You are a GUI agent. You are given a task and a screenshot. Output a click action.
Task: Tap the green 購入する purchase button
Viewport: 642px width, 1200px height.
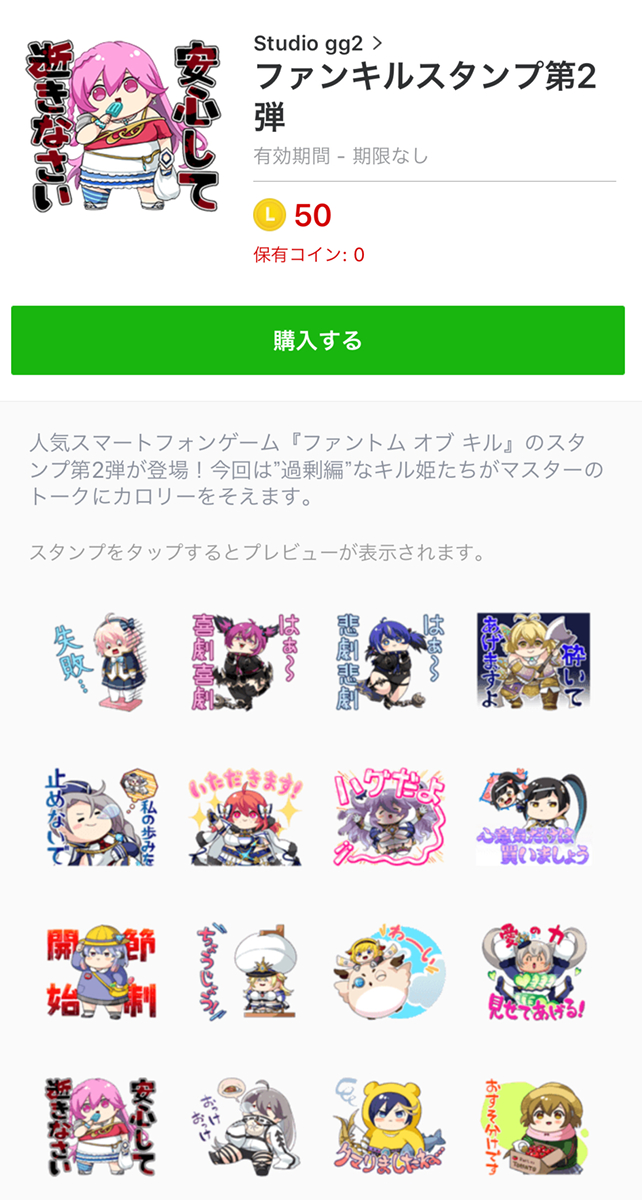318,341
